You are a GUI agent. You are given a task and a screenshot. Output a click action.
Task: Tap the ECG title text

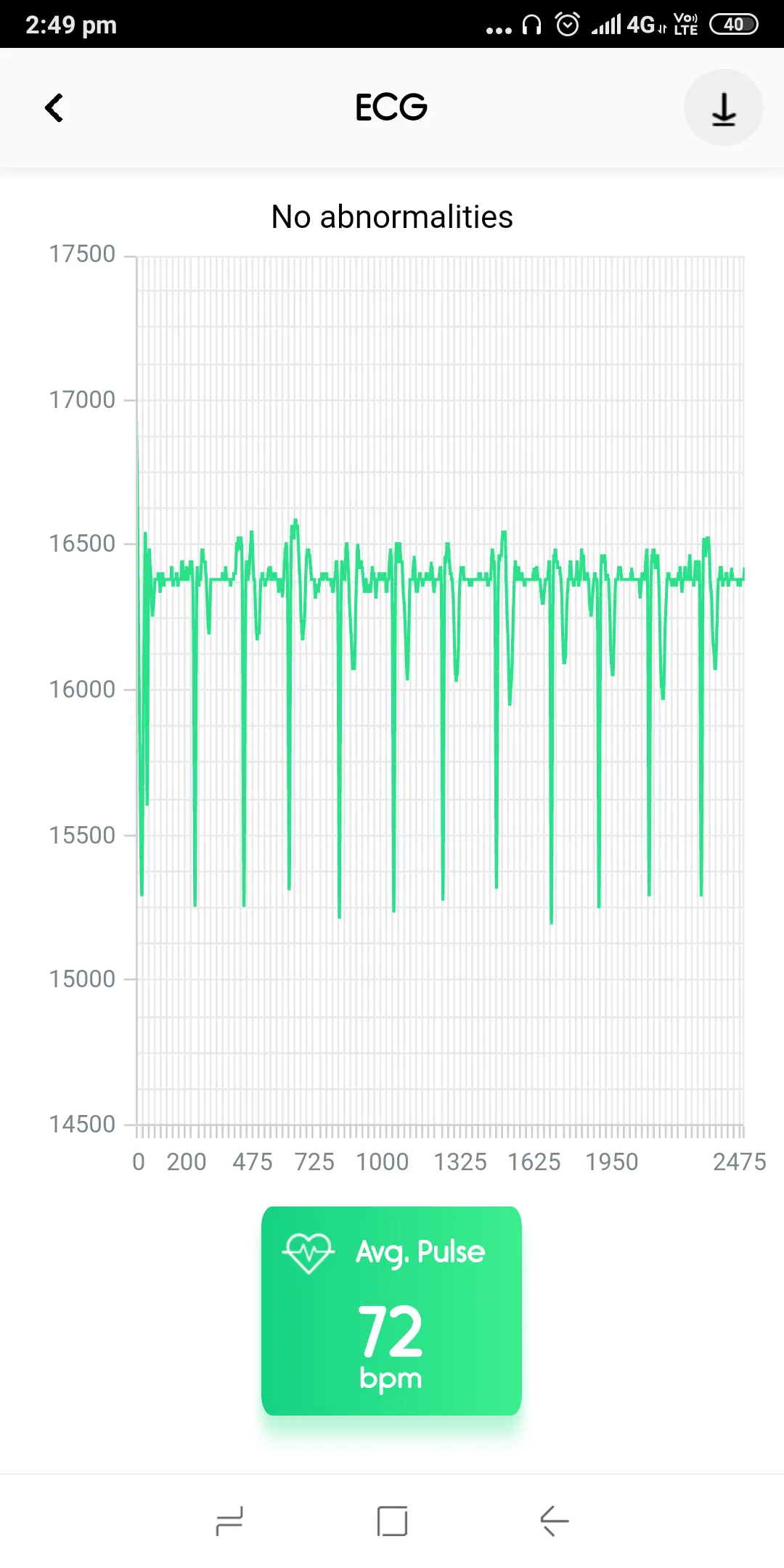click(x=391, y=107)
